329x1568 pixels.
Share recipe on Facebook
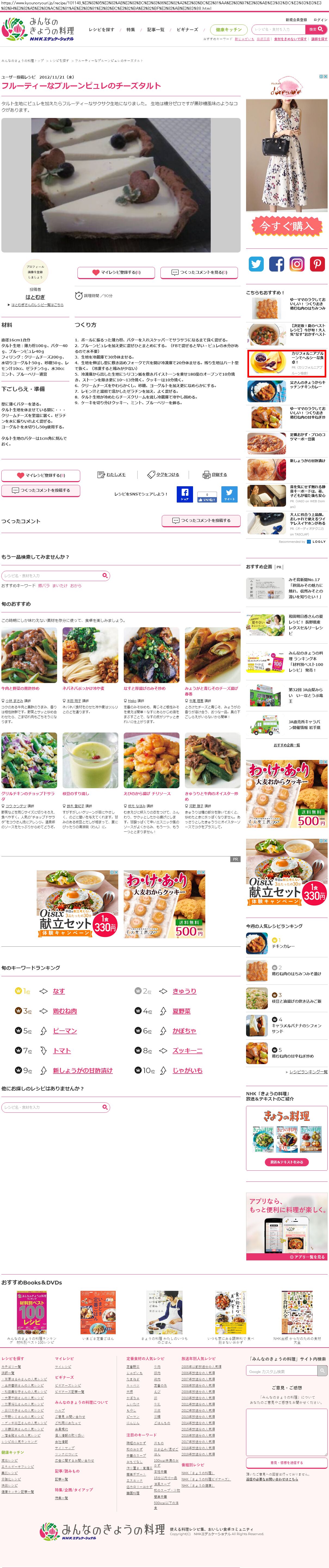[x=185, y=494]
